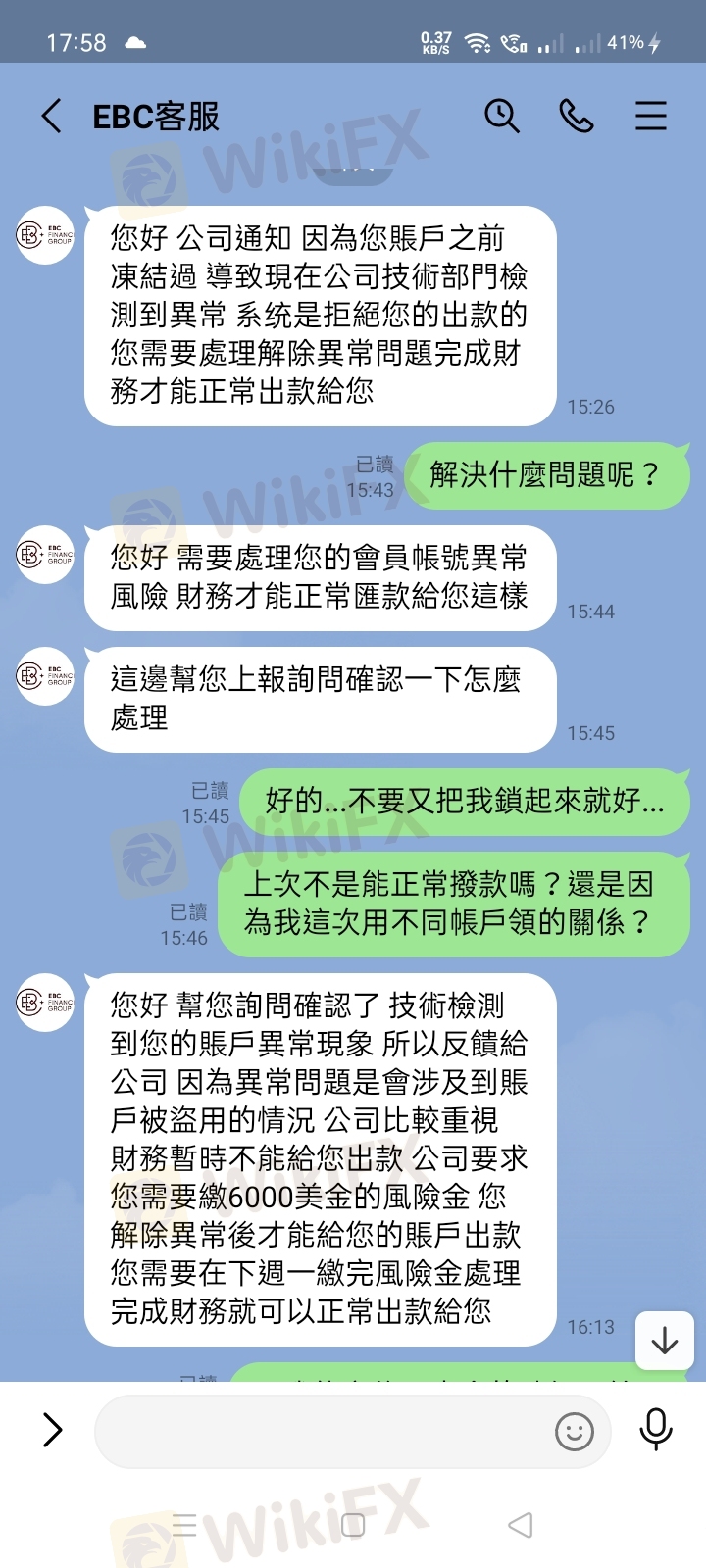Open EBC客服 profile from the 15:26 message avatar
This screenshot has height=1568, width=706.
(44, 235)
